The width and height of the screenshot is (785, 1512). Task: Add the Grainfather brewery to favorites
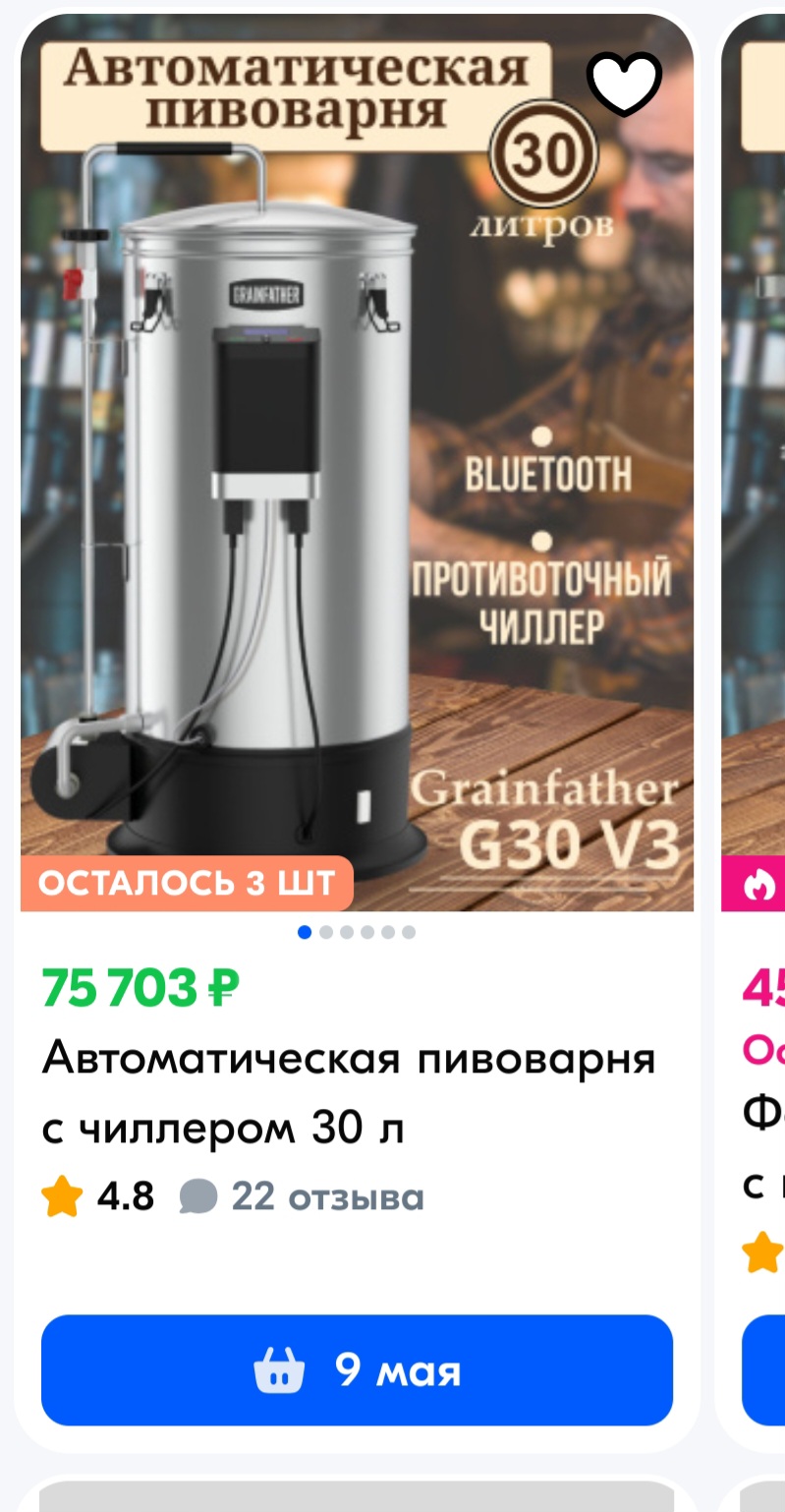[624, 81]
